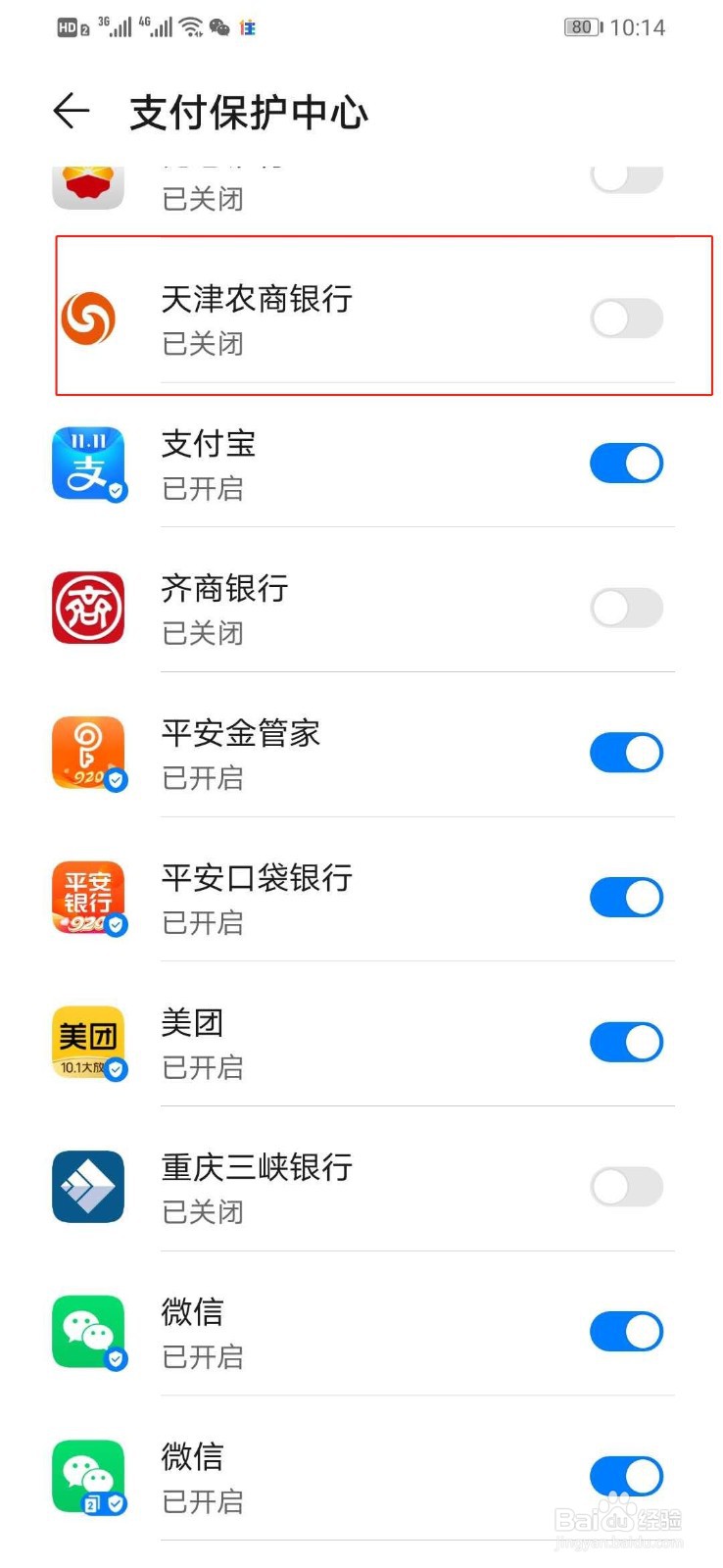Select the 美团 app icon

point(88,1041)
